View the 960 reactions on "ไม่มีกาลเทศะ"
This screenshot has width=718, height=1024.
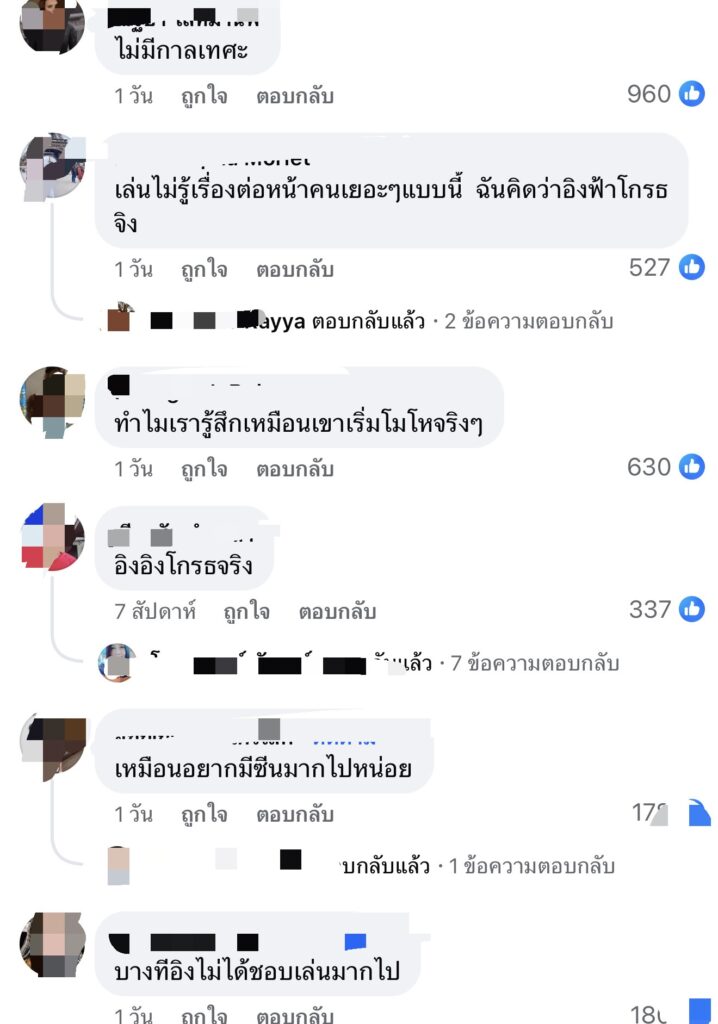[x=665, y=94]
